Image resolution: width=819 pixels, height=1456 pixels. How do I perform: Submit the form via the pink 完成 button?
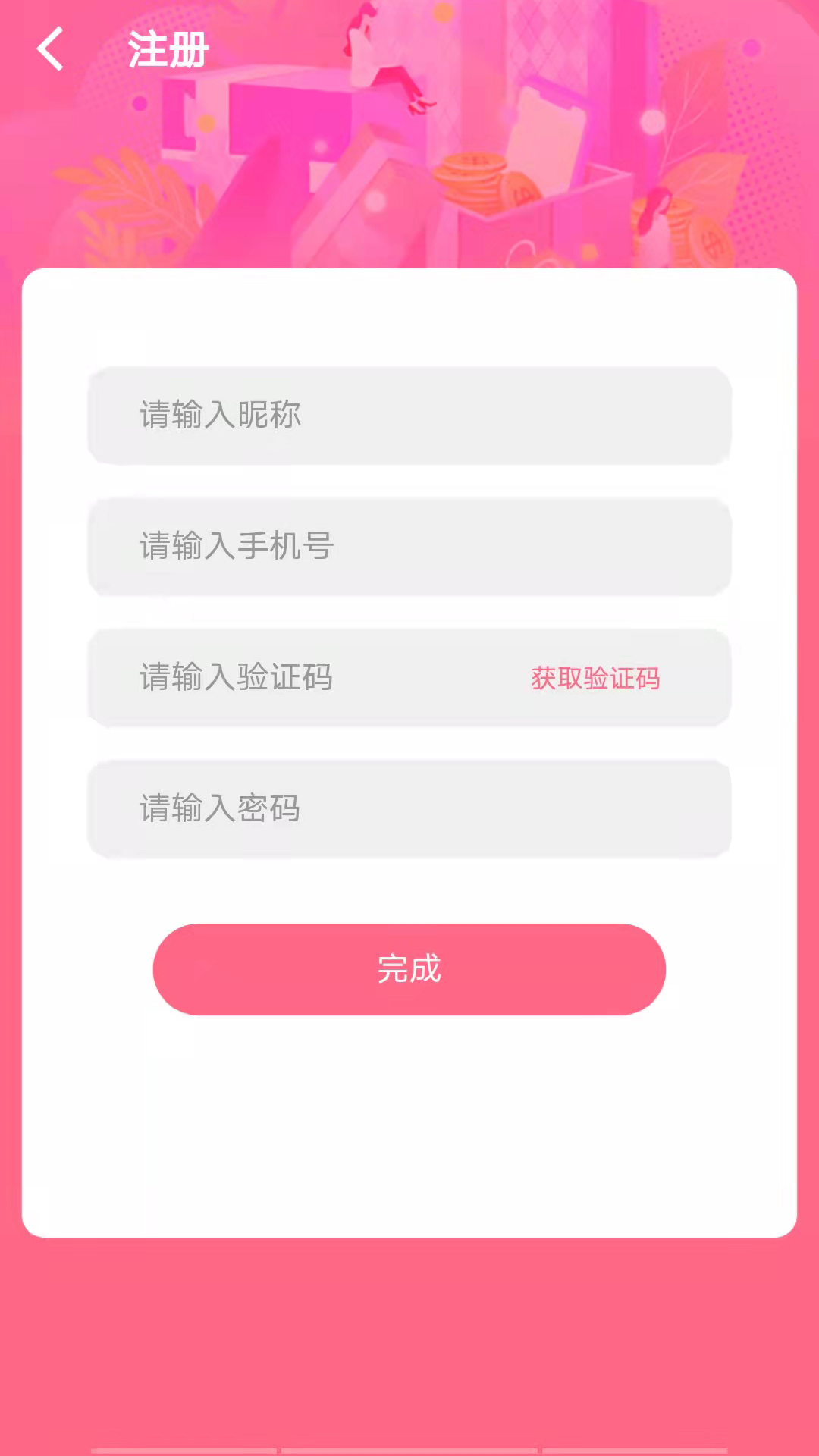pos(409,968)
